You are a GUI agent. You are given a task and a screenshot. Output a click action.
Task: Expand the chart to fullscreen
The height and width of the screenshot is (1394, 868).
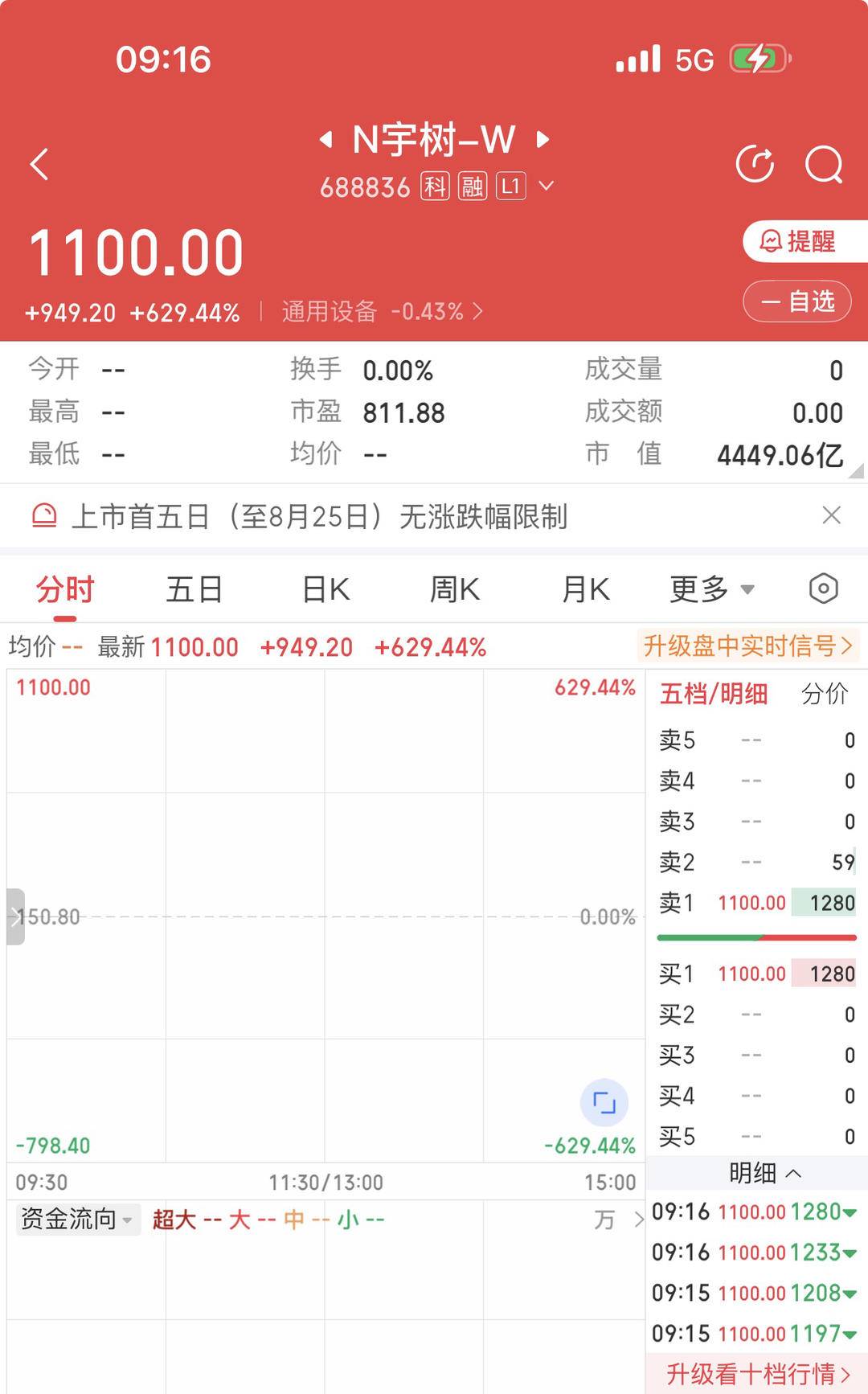(604, 1102)
